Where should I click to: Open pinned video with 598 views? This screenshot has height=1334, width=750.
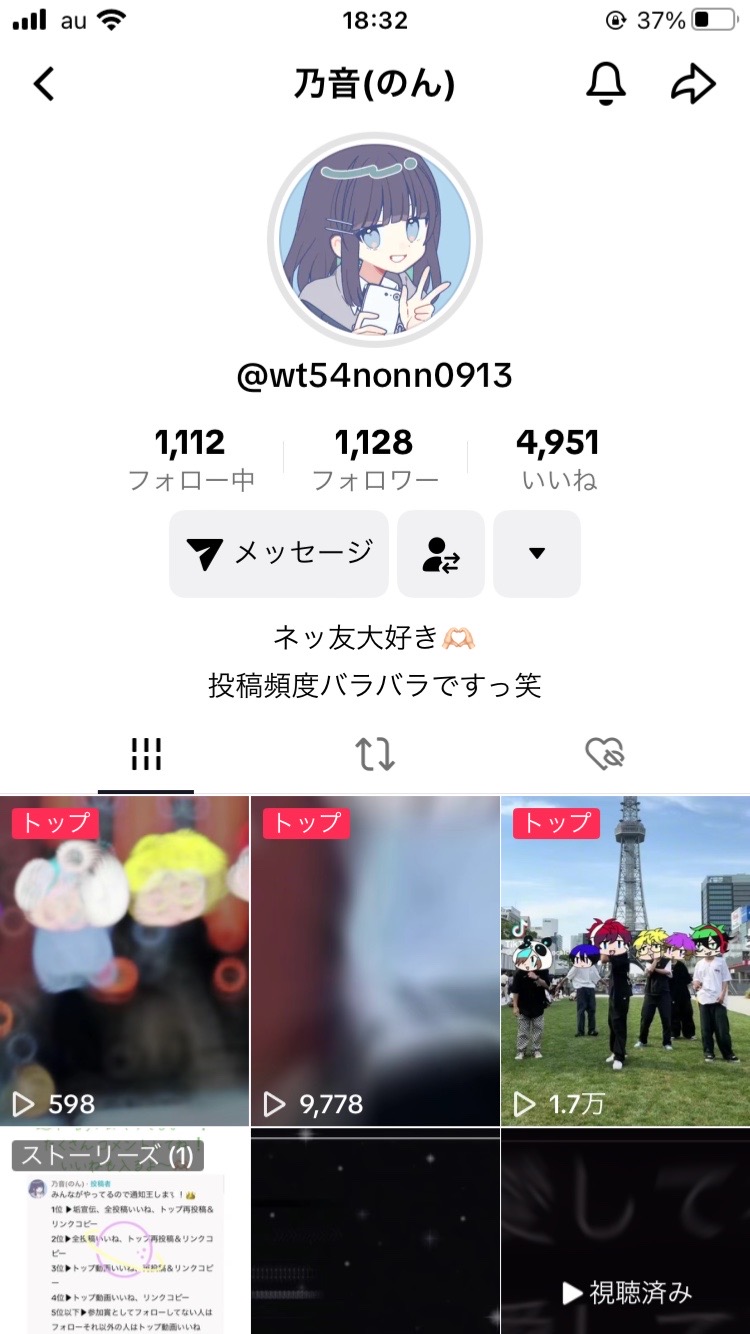pyautogui.click(x=124, y=960)
